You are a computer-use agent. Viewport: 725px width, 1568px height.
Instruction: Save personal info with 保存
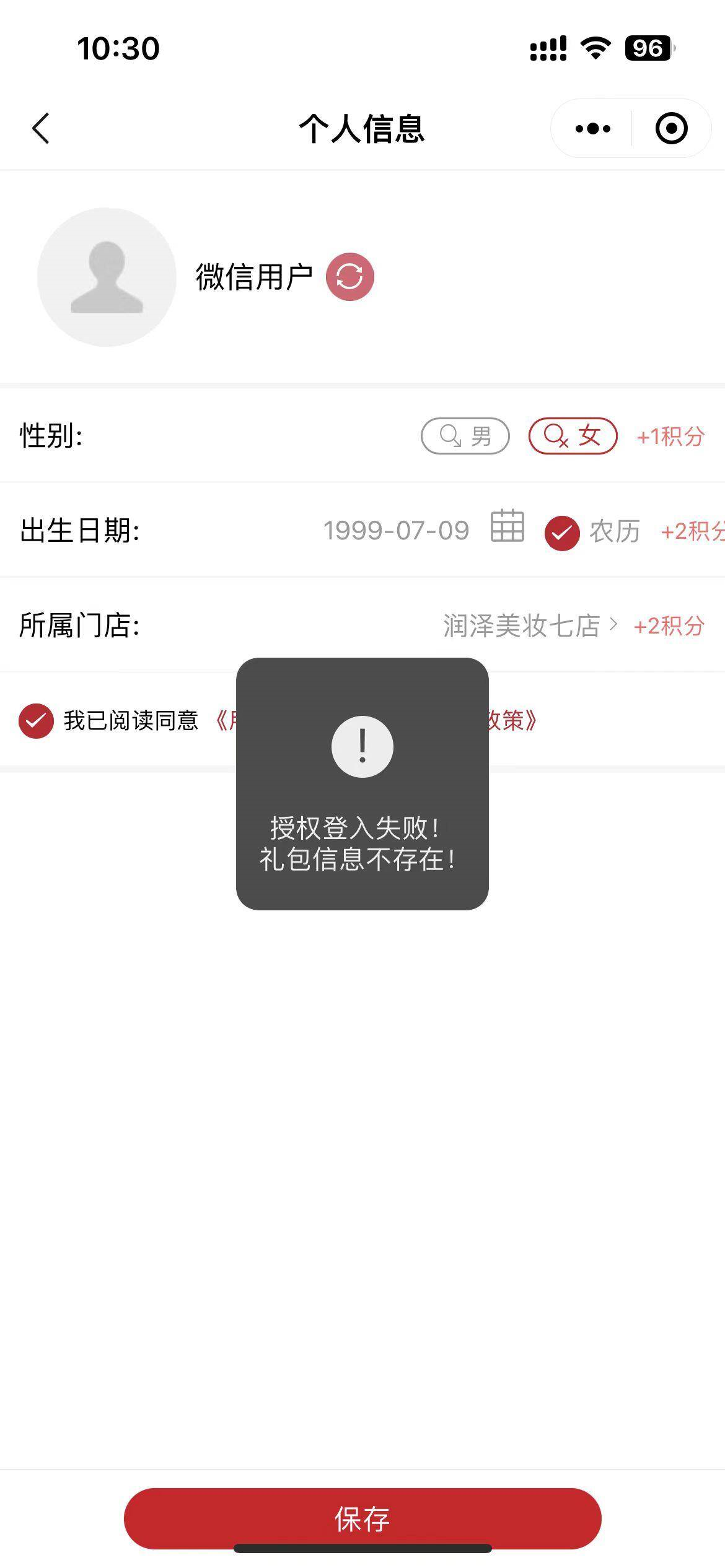362,1518
